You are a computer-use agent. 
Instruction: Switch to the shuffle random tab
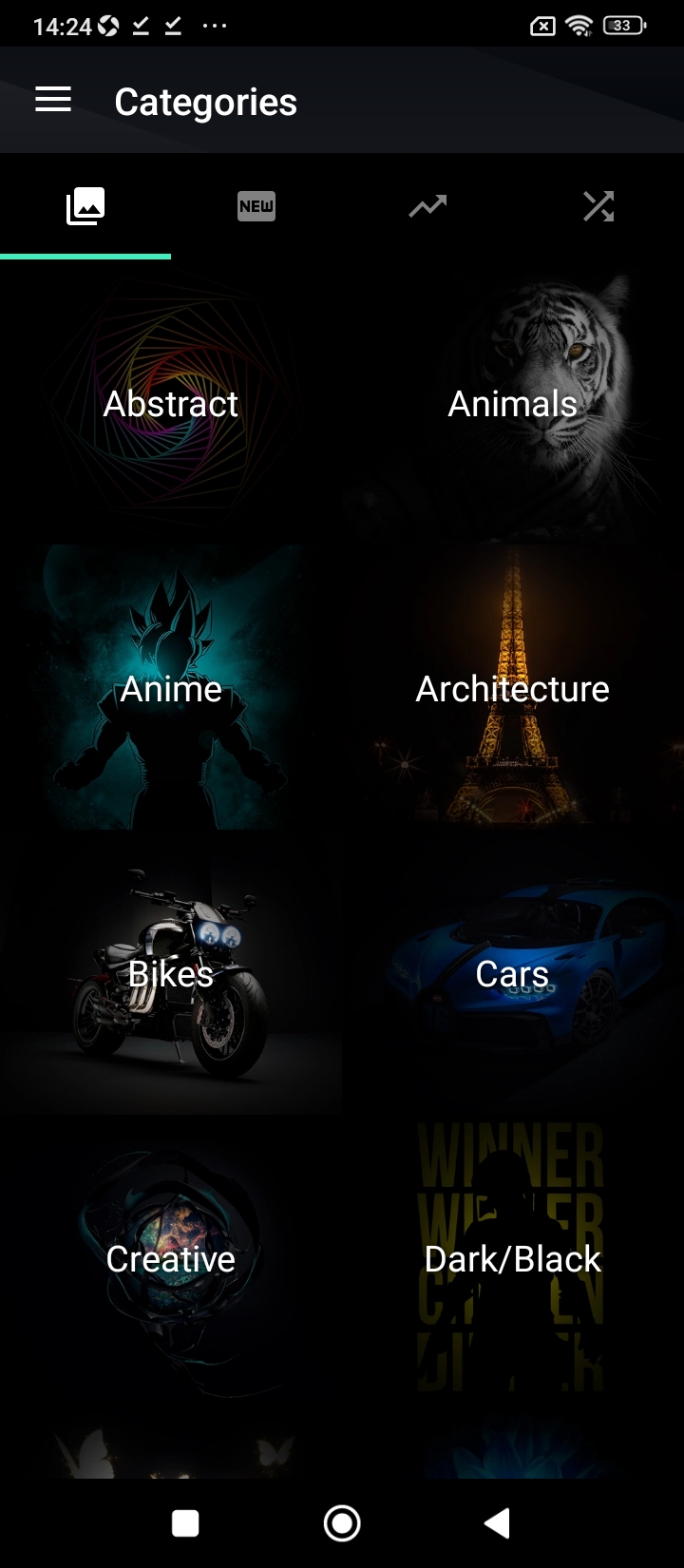[598, 206]
